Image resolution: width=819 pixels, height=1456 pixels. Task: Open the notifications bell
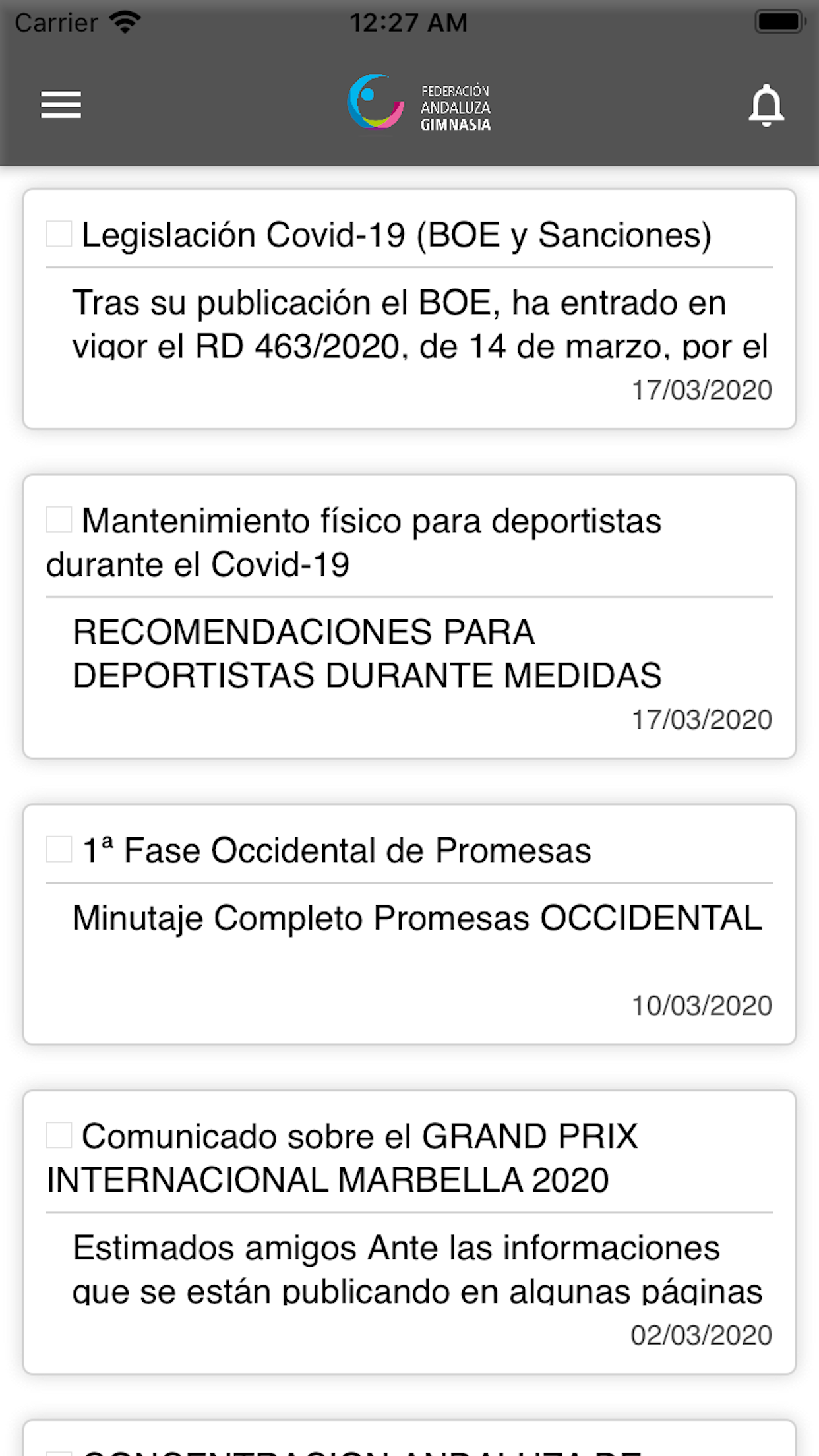pyautogui.click(x=766, y=105)
